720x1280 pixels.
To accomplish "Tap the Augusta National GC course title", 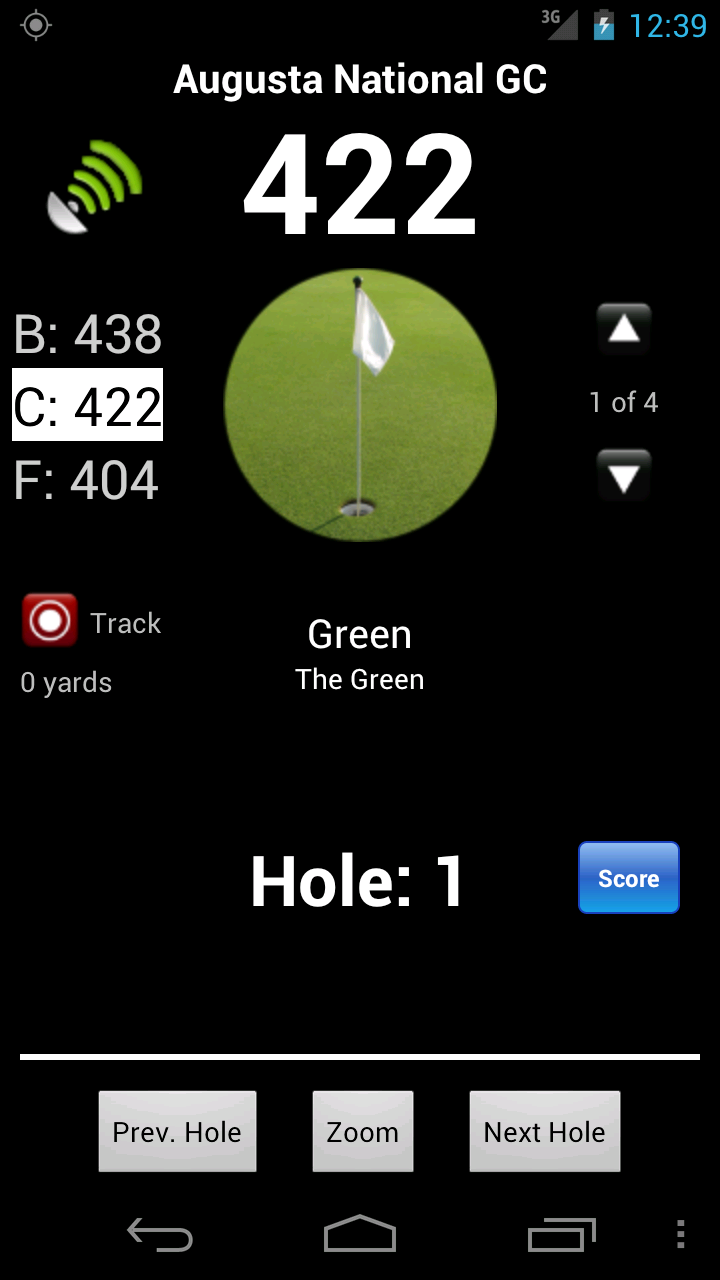I will coord(360,79).
